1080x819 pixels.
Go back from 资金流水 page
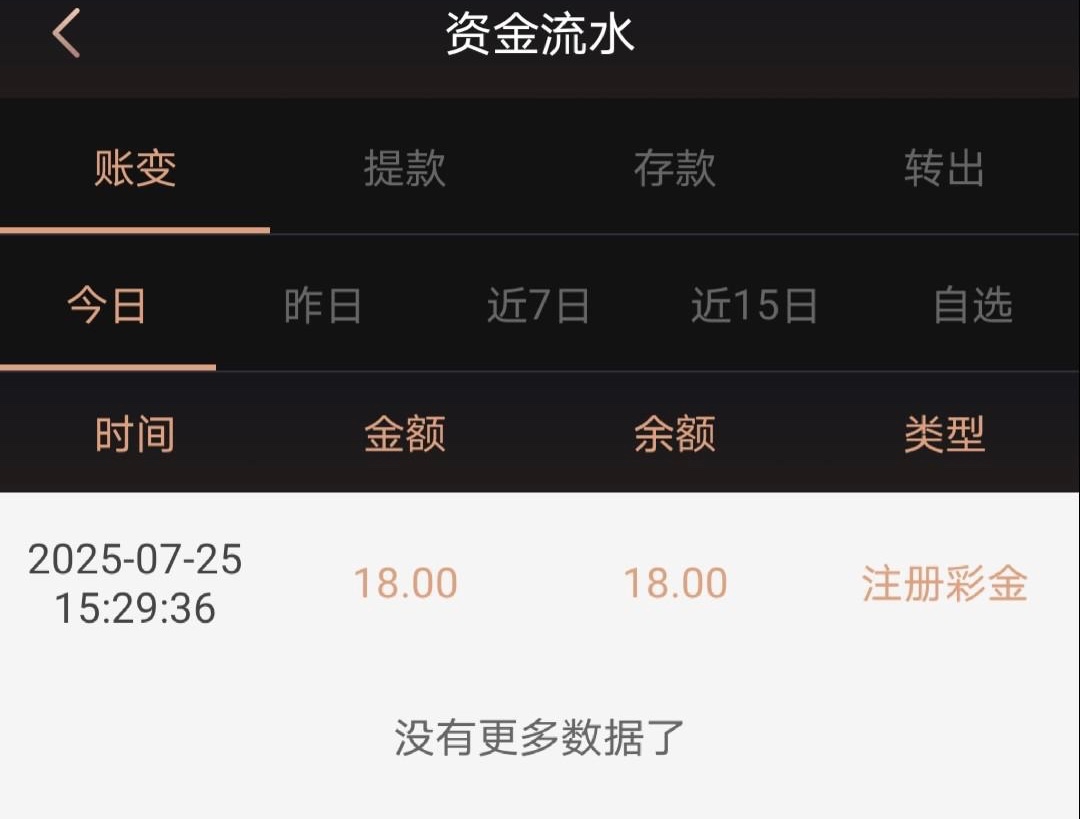click(x=66, y=35)
